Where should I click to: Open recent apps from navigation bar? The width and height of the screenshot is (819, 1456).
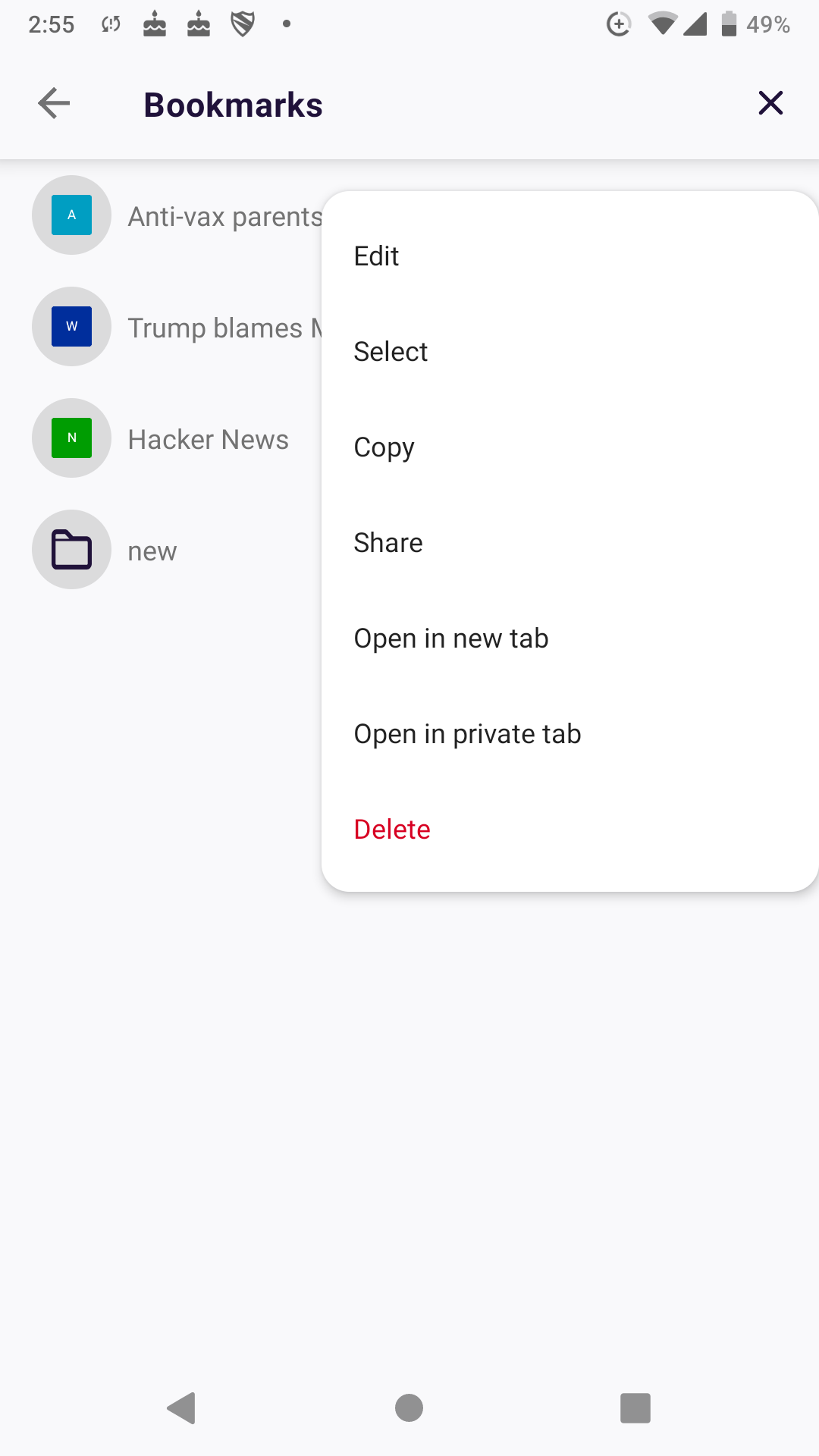(635, 1408)
